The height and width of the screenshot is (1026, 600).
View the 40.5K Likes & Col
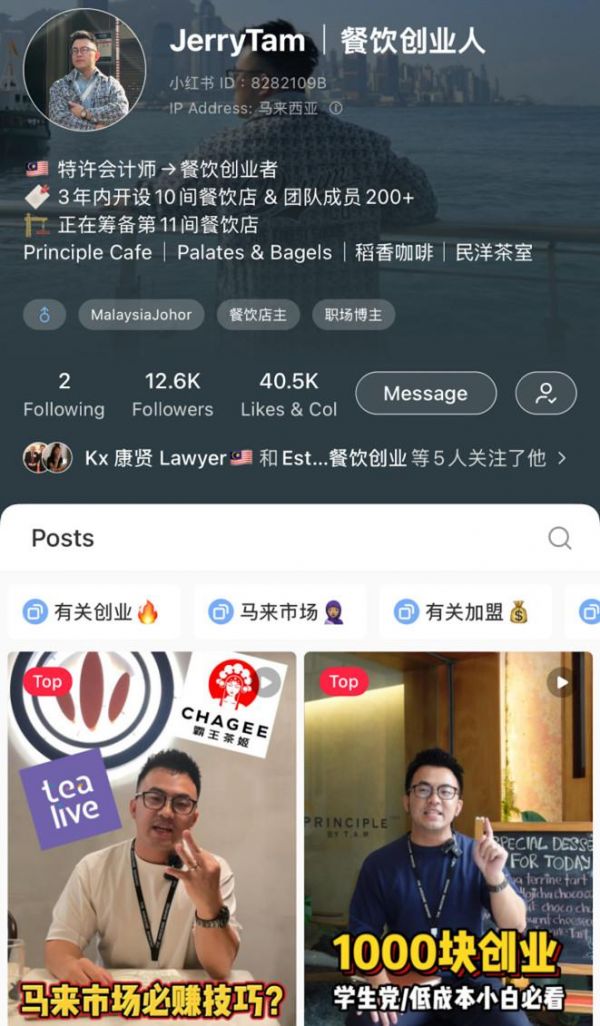pos(289,394)
